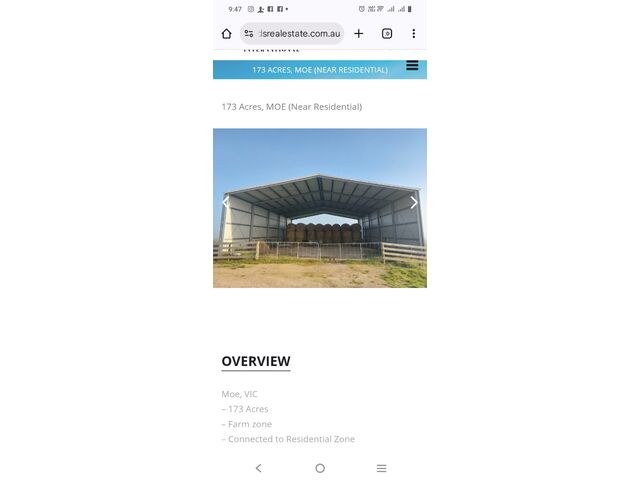The image size is (640, 480).
Task: Show the next property photo
Action: click(x=414, y=202)
